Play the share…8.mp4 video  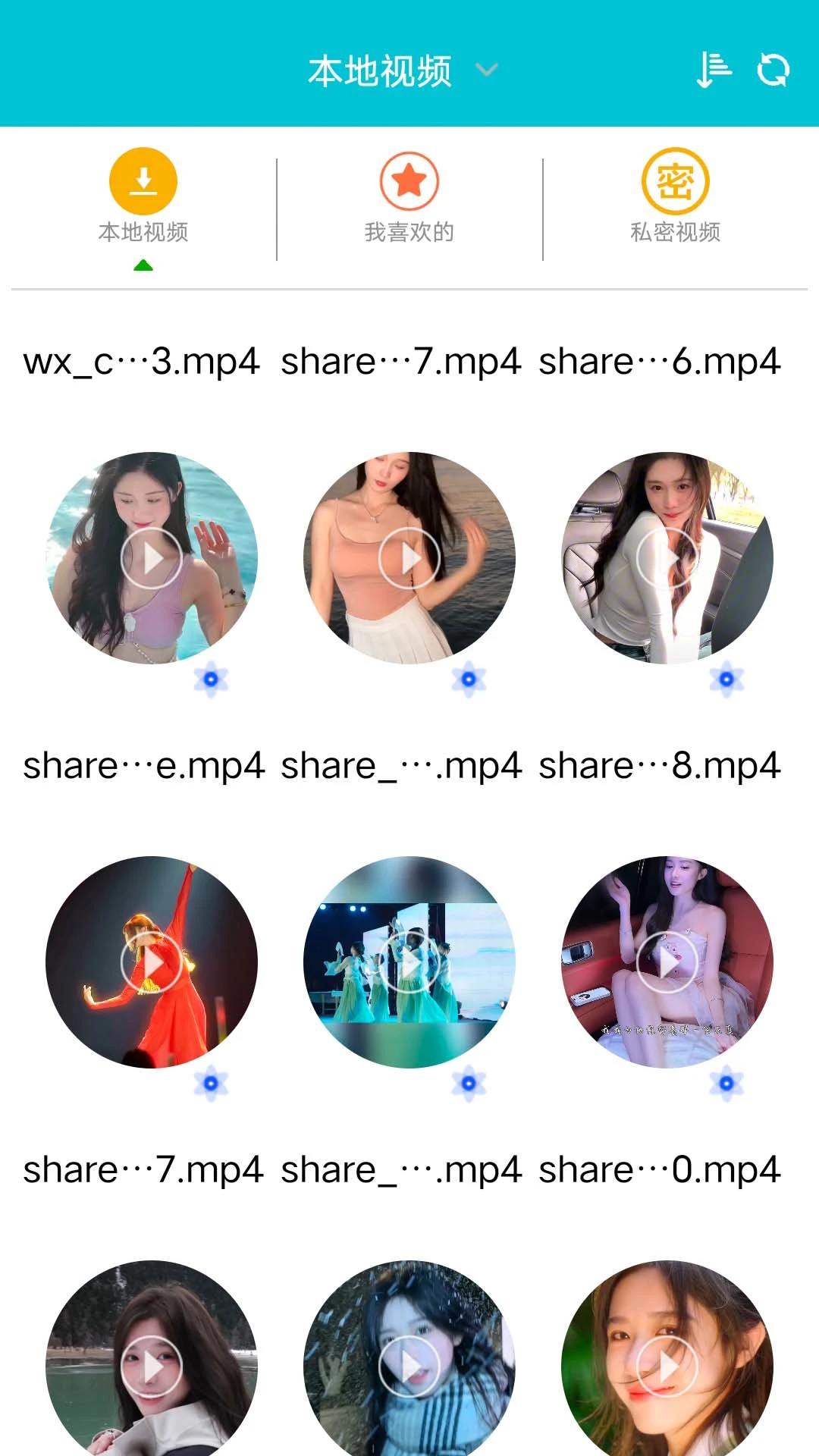[x=667, y=962]
